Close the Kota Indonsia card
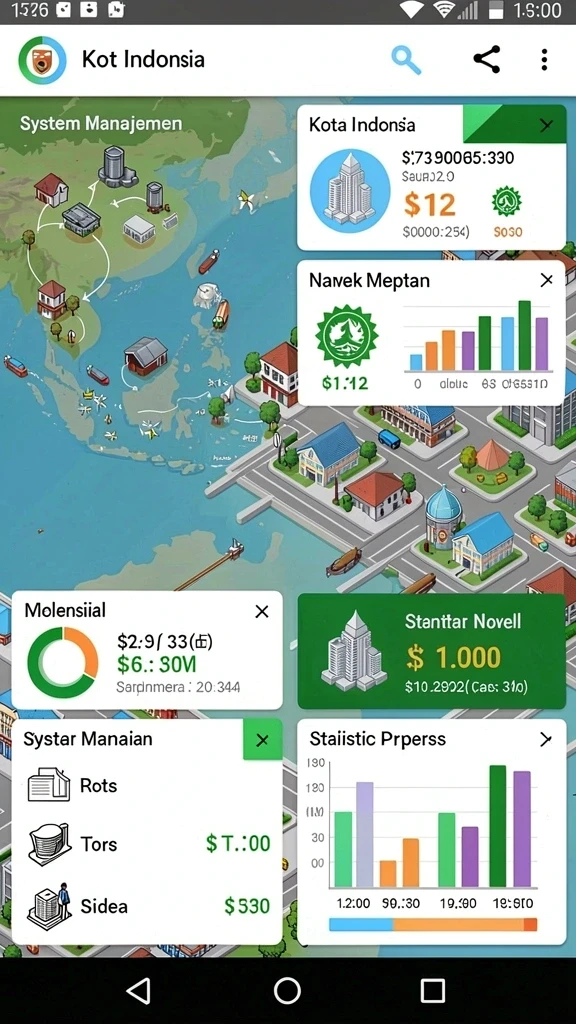 click(x=547, y=125)
